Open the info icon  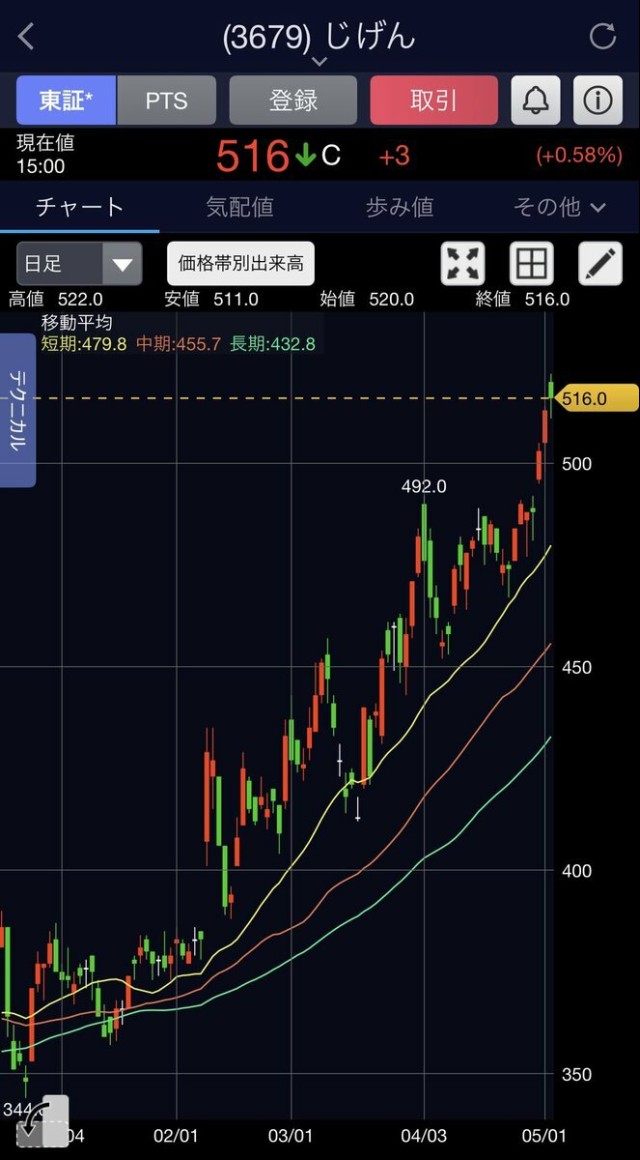tap(598, 100)
